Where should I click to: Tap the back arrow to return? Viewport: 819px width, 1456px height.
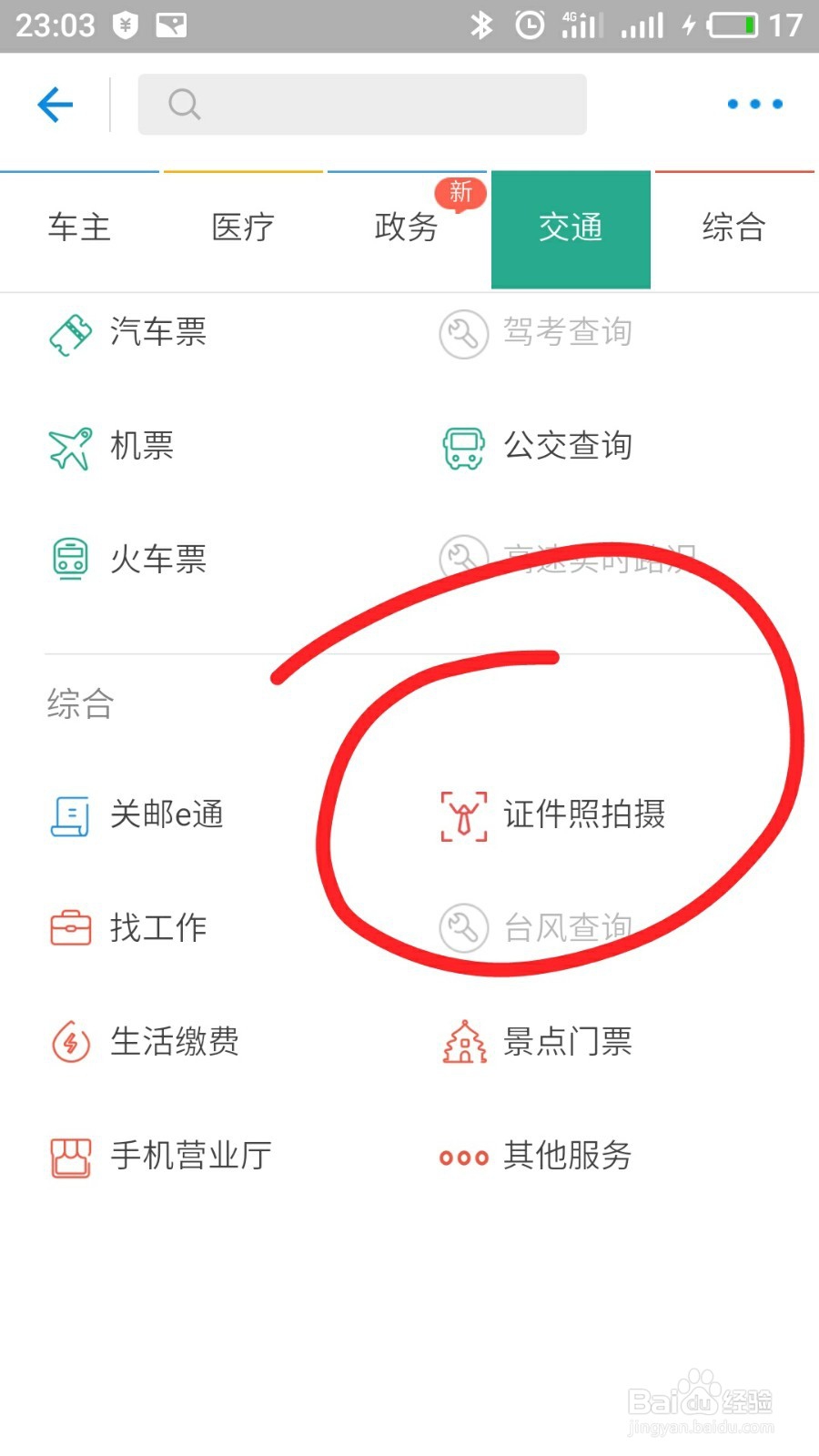(x=55, y=104)
